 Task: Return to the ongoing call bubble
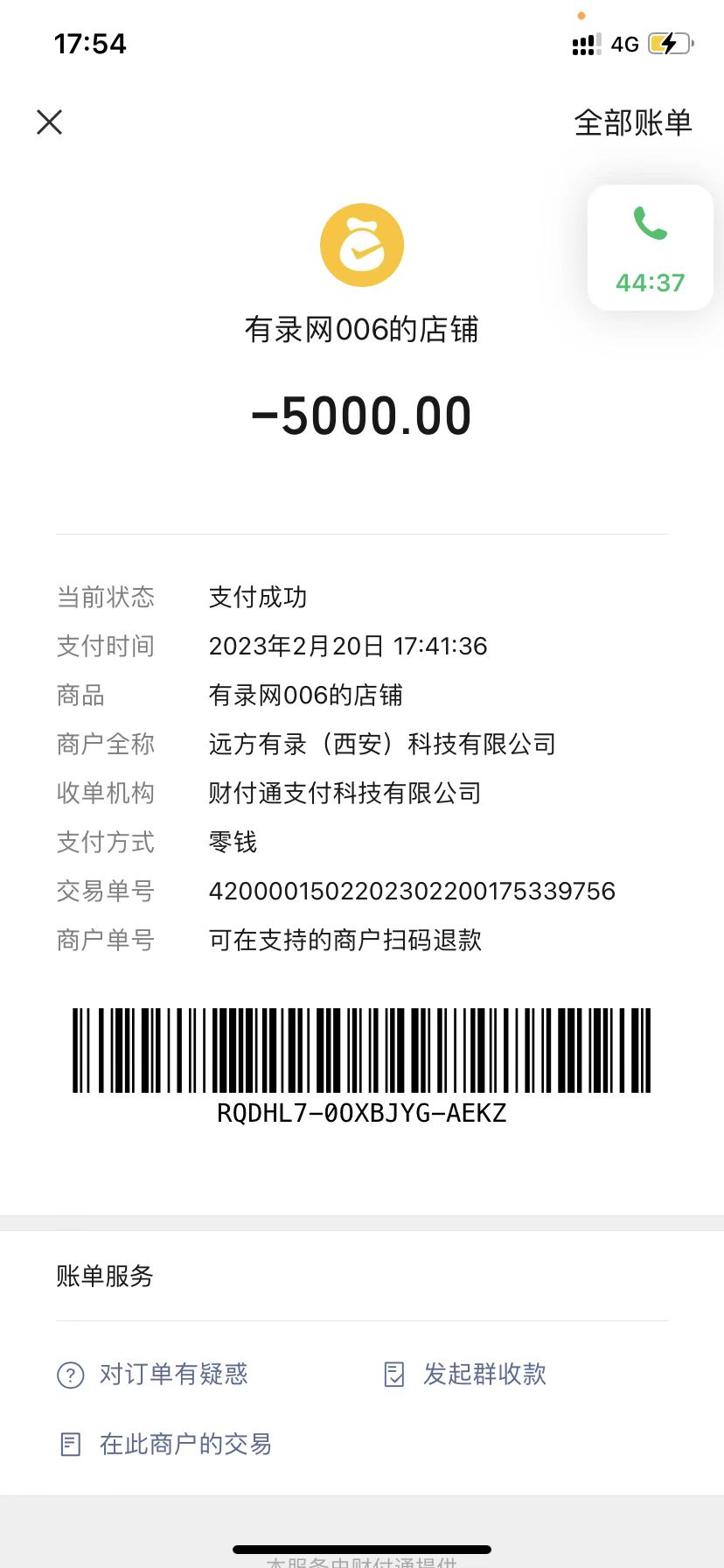(x=650, y=248)
